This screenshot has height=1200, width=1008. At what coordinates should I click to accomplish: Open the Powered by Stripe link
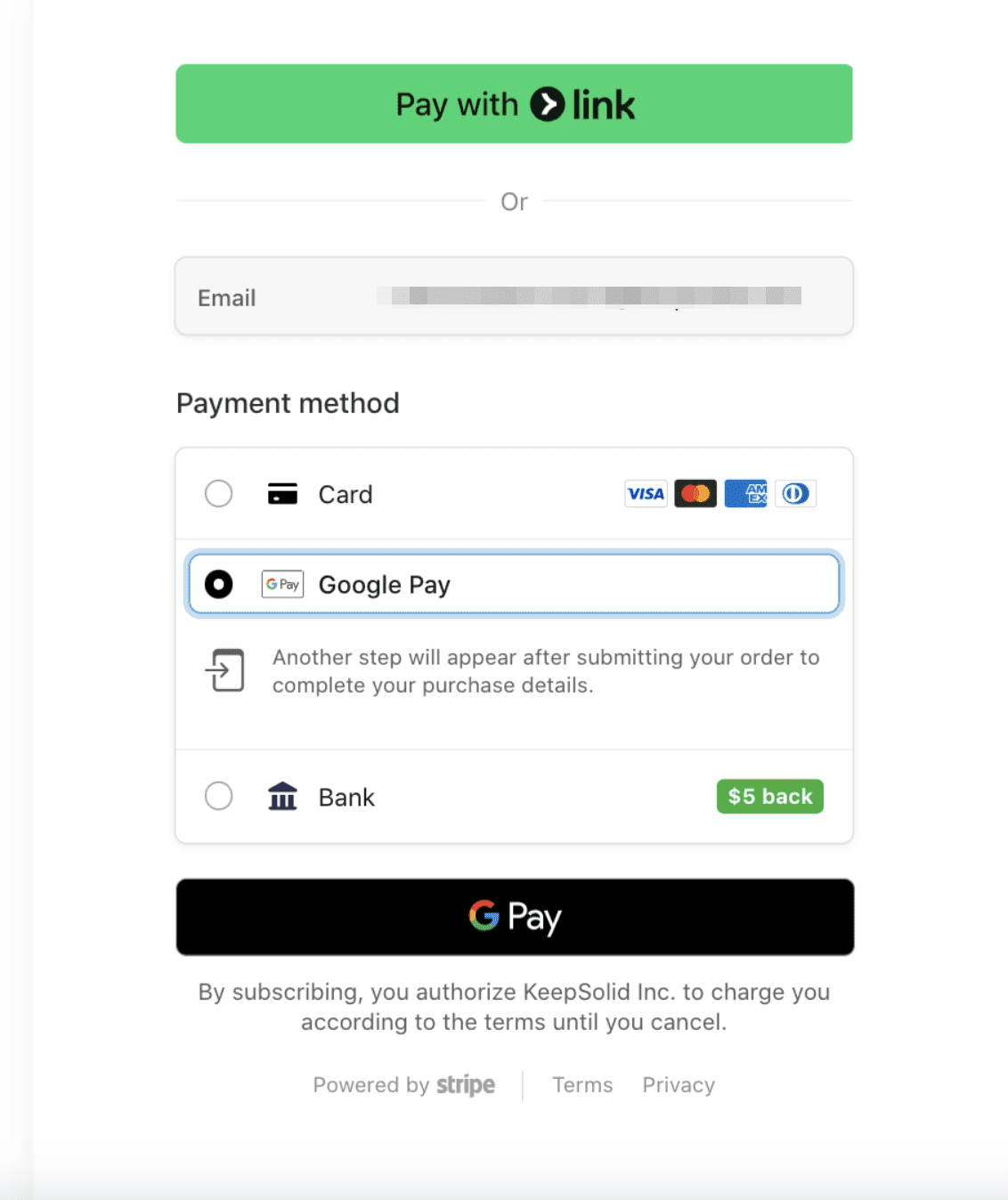pyautogui.click(x=404, y=1084)
